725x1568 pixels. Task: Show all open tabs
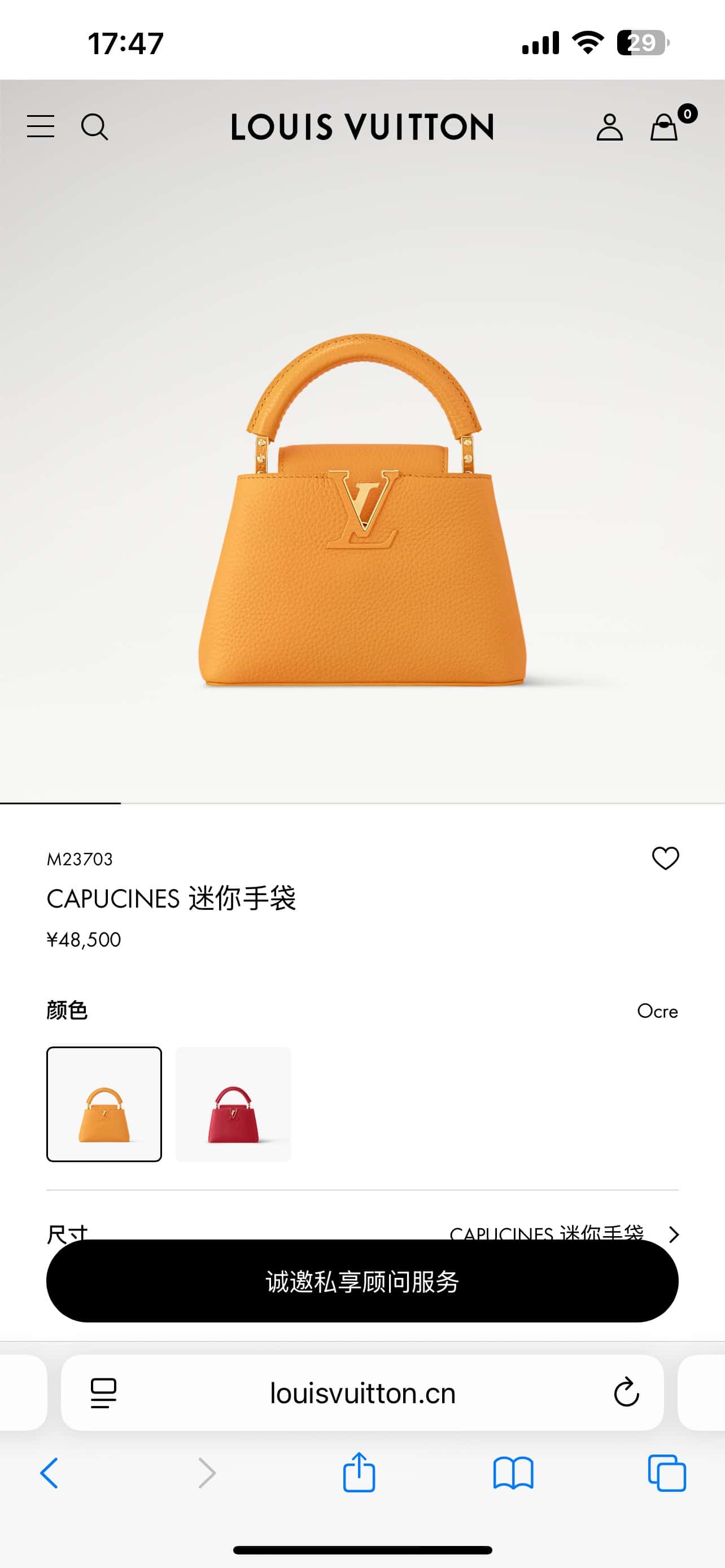coord(667,1473)
